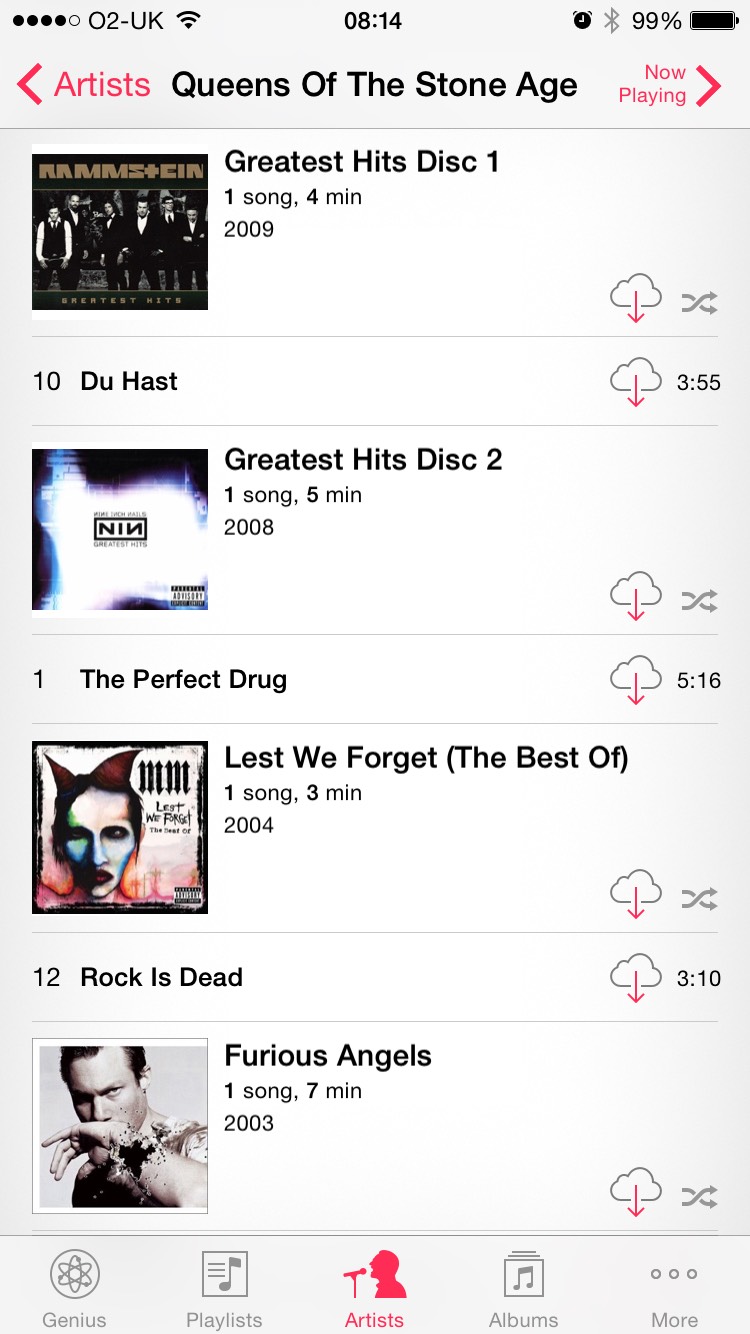Screen dimensions: 750x1334
Task: Download the Lest We Forget album
Action: [x=635, y=894]
